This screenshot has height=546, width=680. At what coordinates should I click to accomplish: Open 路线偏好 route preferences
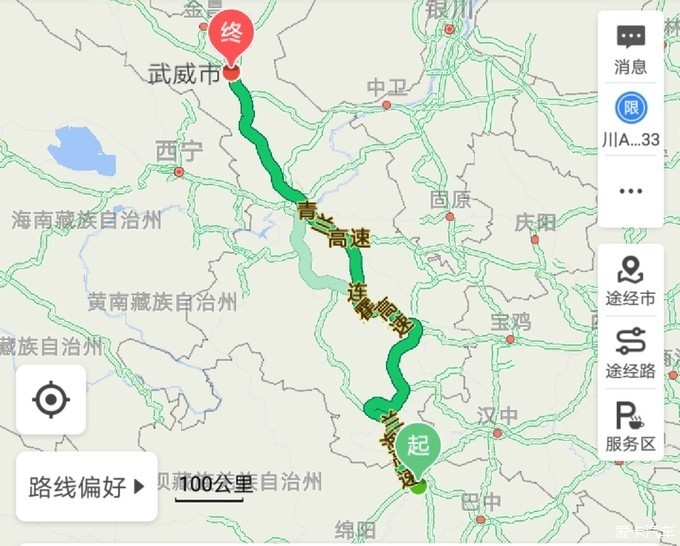pyautogui.click(x=87, y=487)
